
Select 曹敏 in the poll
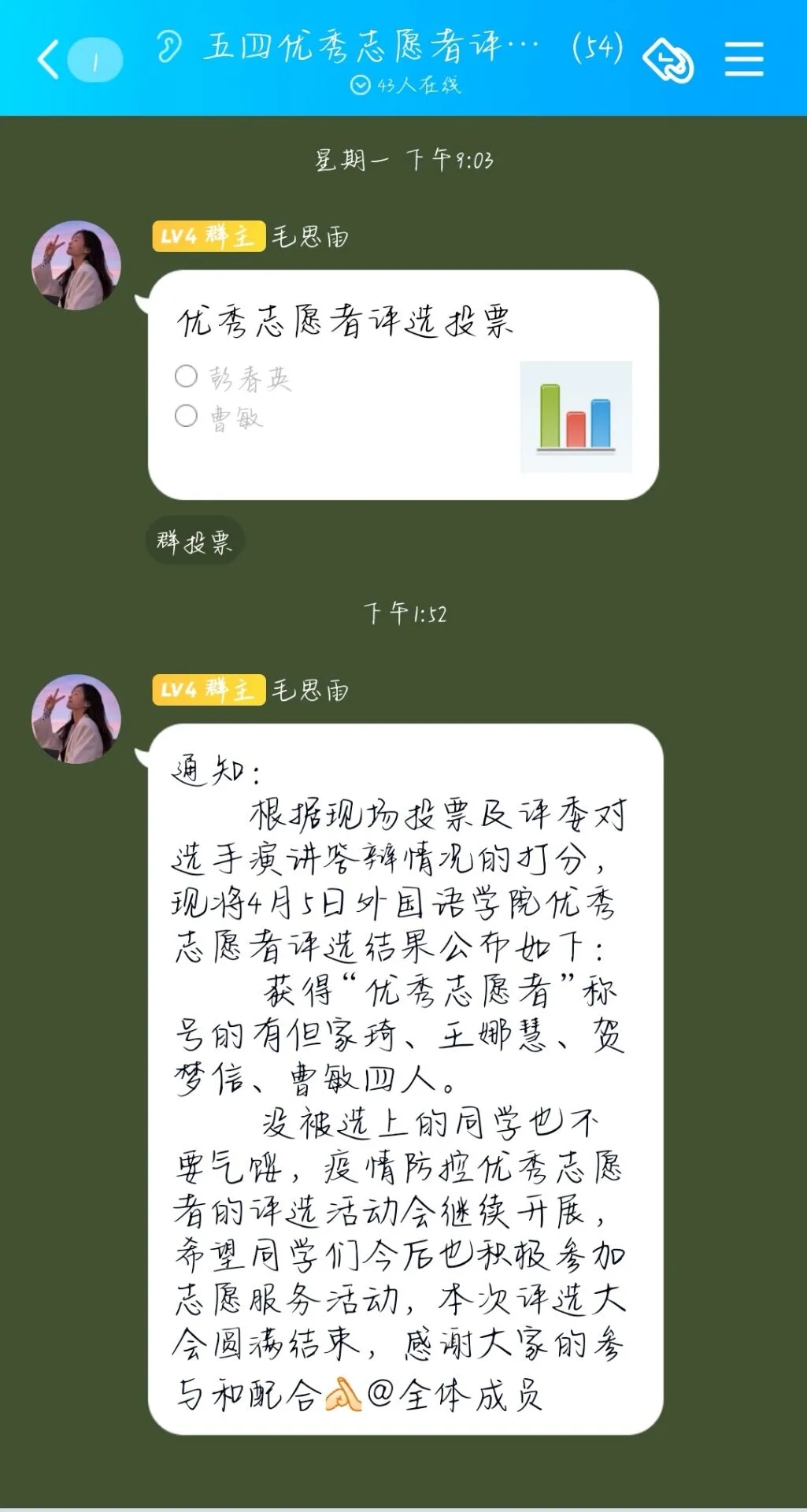(x=187, y=416)
